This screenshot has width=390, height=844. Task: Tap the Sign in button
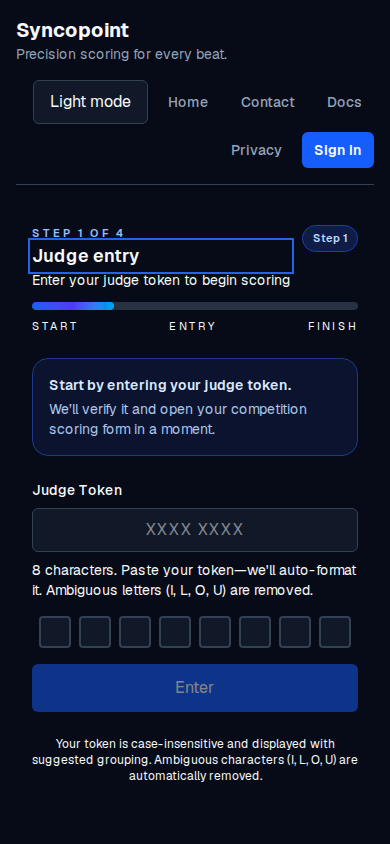[x=338, y=150]
